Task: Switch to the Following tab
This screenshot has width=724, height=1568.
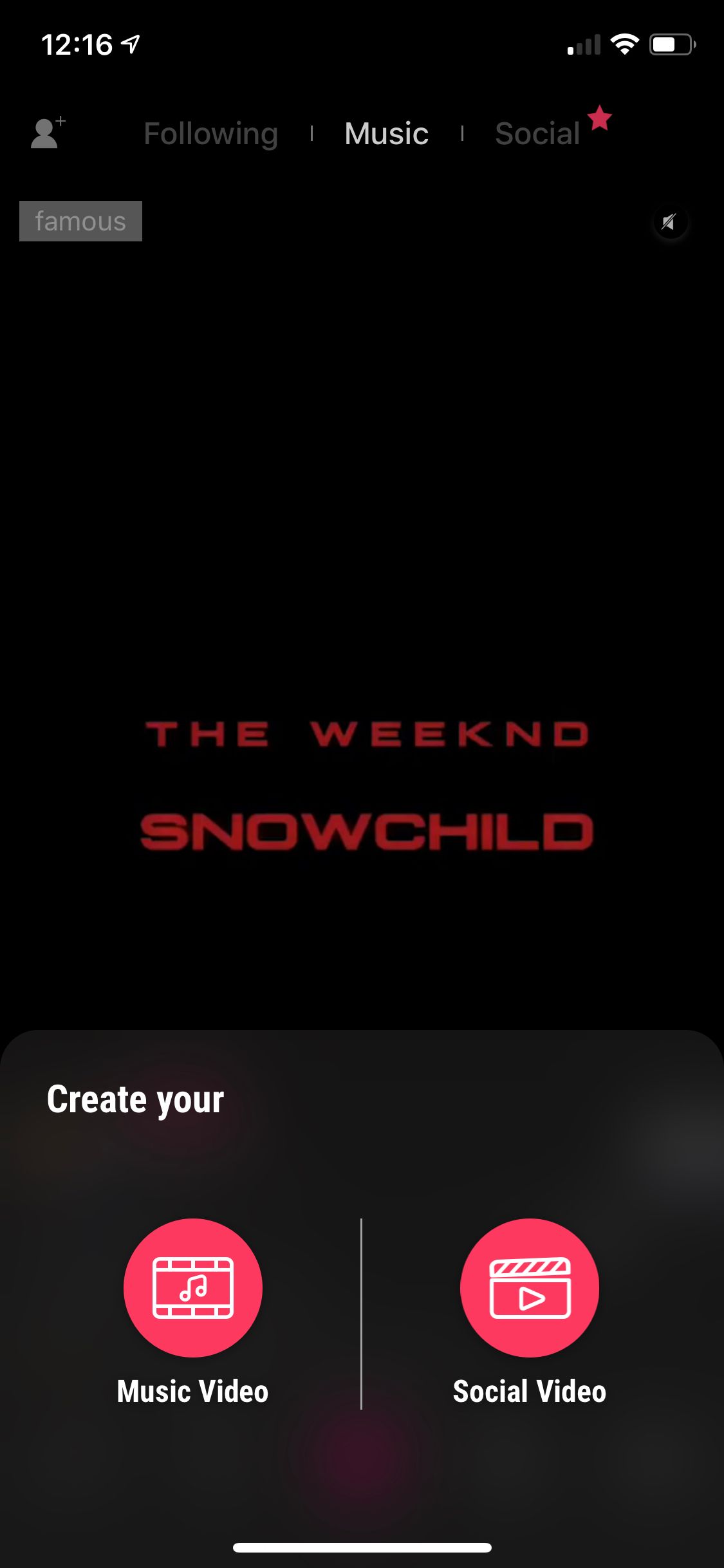Action: point(210,134)
